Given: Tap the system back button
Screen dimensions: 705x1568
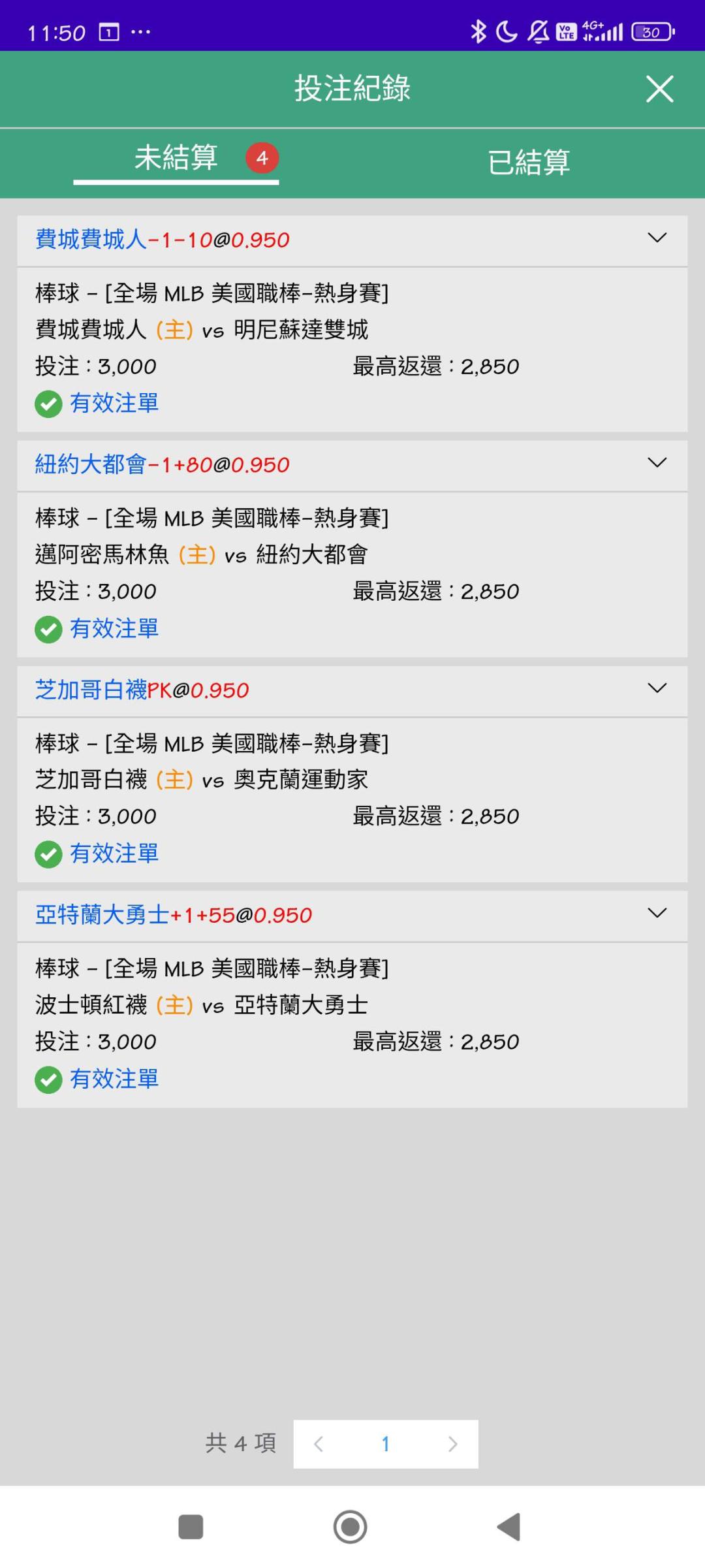Looking at the screenshot, I should (509, 1527).
